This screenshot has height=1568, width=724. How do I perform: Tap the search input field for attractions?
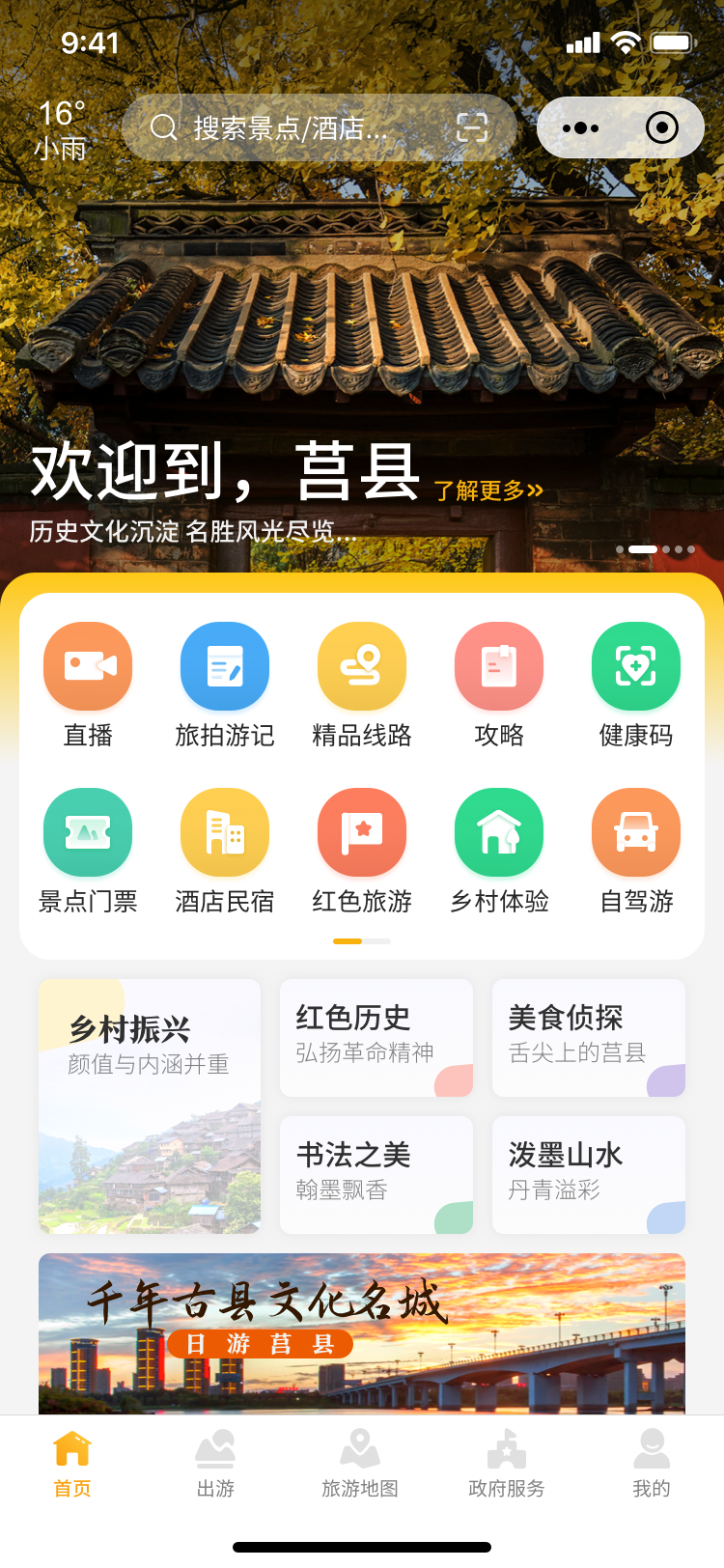[x=290, y=127]
